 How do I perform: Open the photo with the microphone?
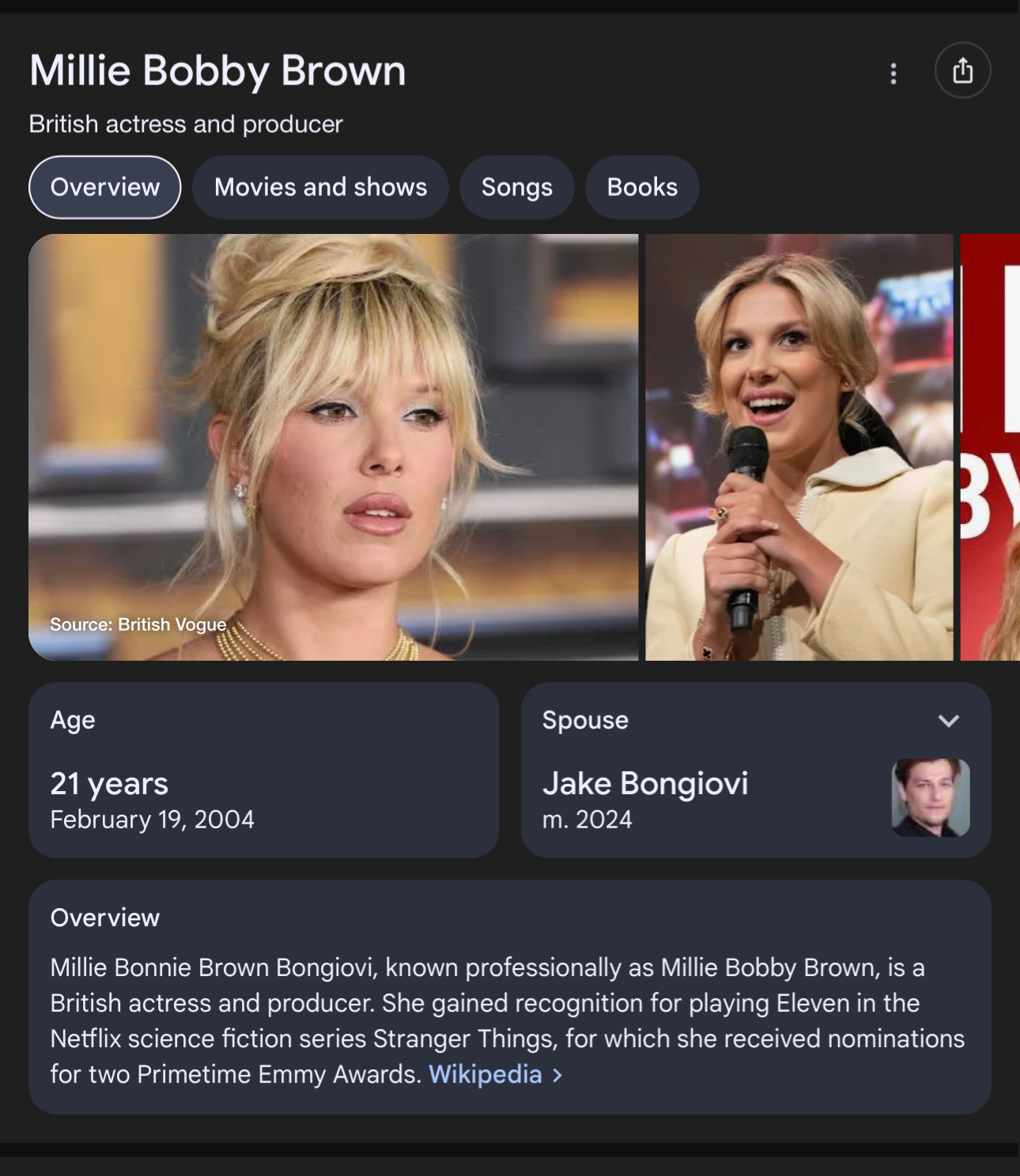pos(799,447)
